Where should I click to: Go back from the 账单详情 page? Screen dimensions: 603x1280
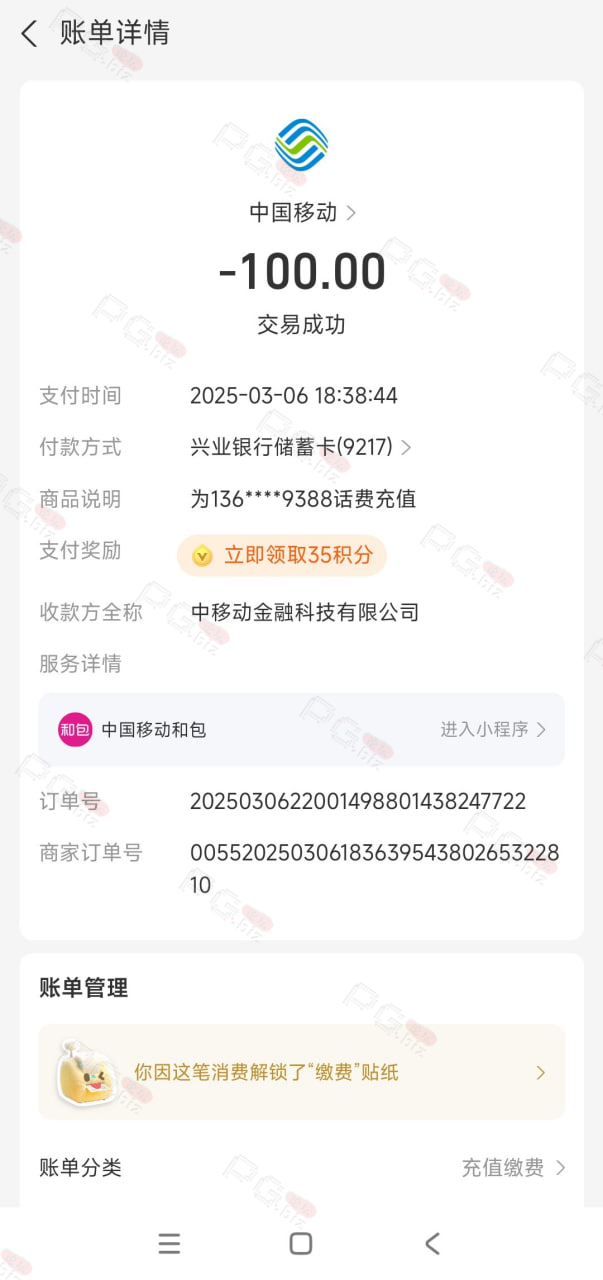[29, 34]
